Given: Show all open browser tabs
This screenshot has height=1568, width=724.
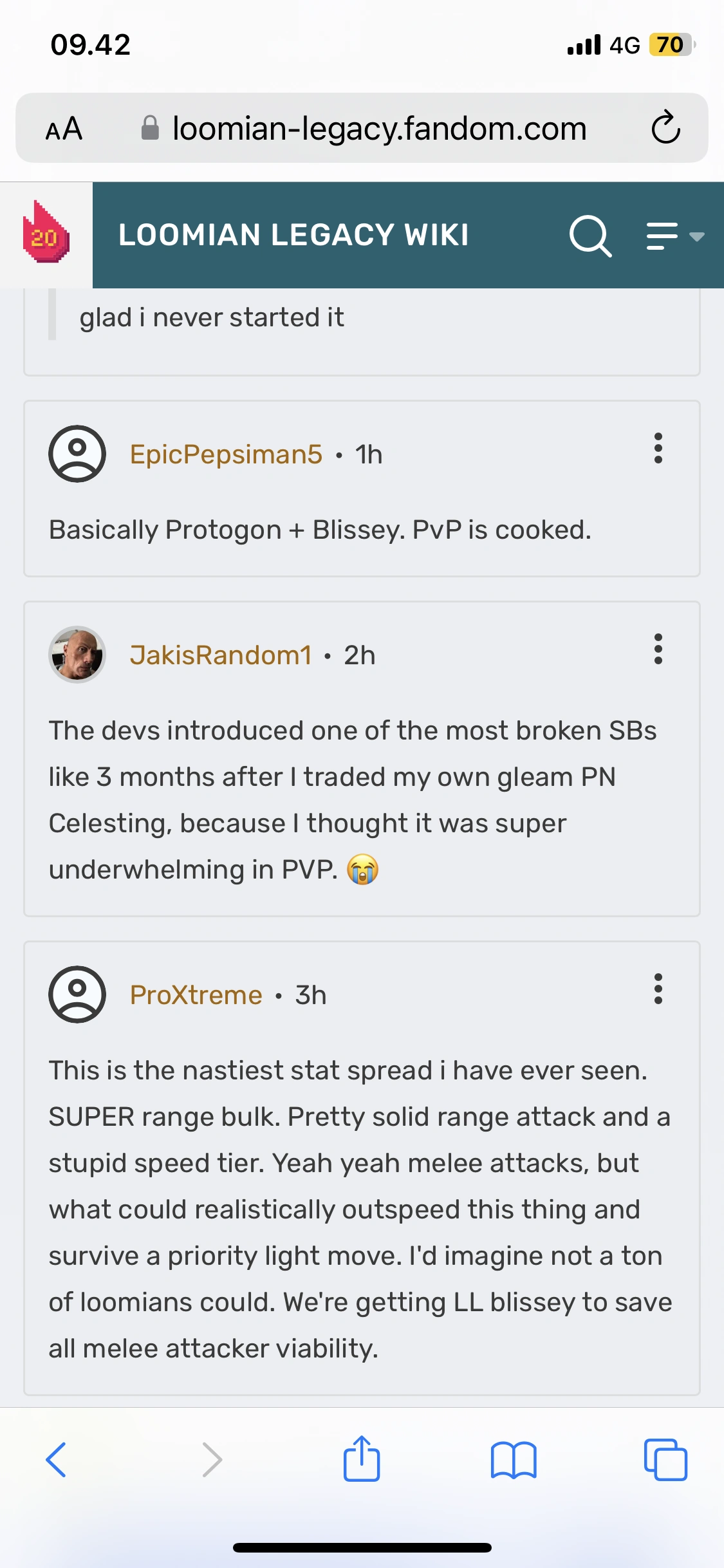Looking at the screenshot, I should [x=665, y=1459].
